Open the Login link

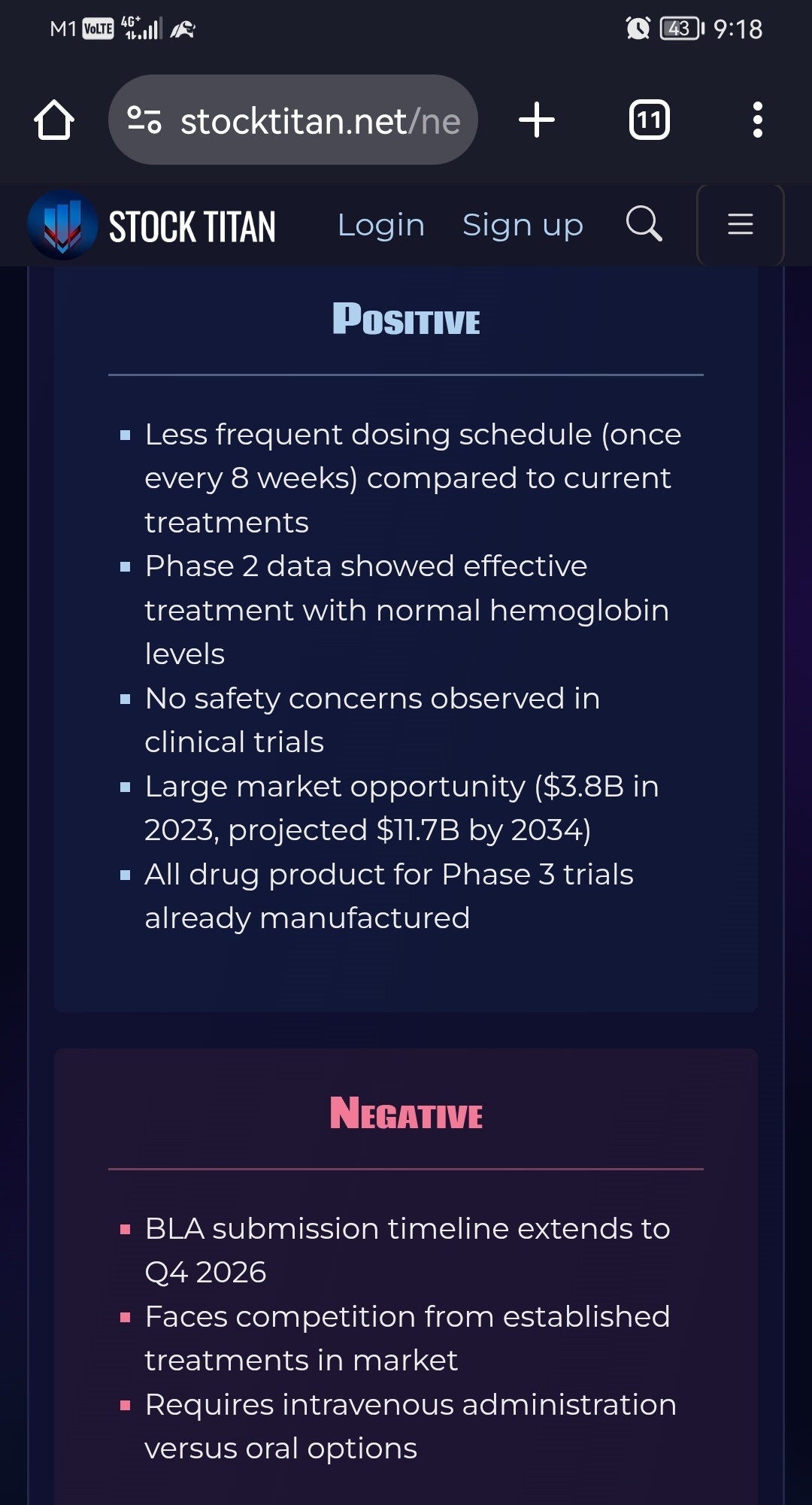click(381, 225)
